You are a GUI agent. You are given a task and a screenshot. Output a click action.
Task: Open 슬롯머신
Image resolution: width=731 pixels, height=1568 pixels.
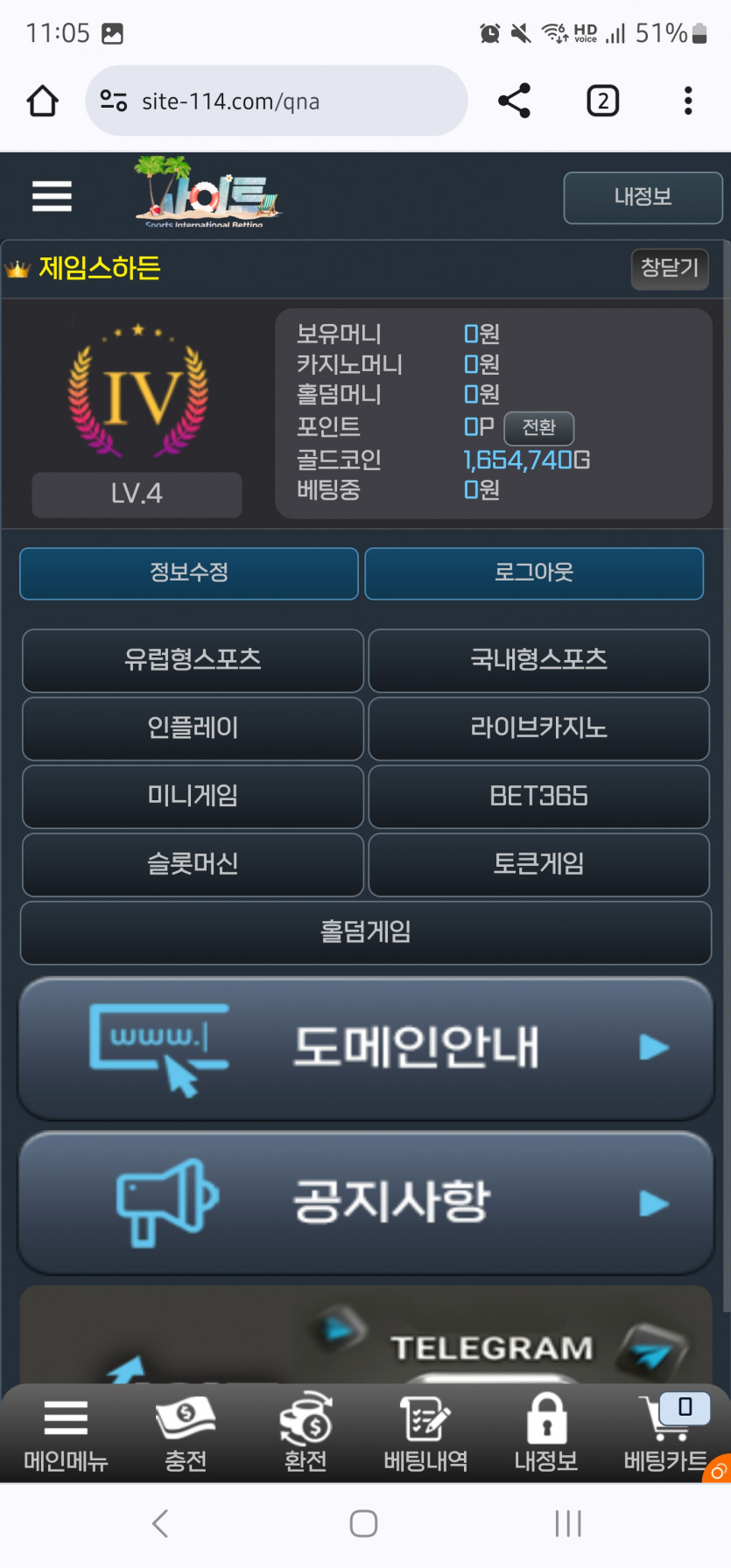click(x=193, y=864)
